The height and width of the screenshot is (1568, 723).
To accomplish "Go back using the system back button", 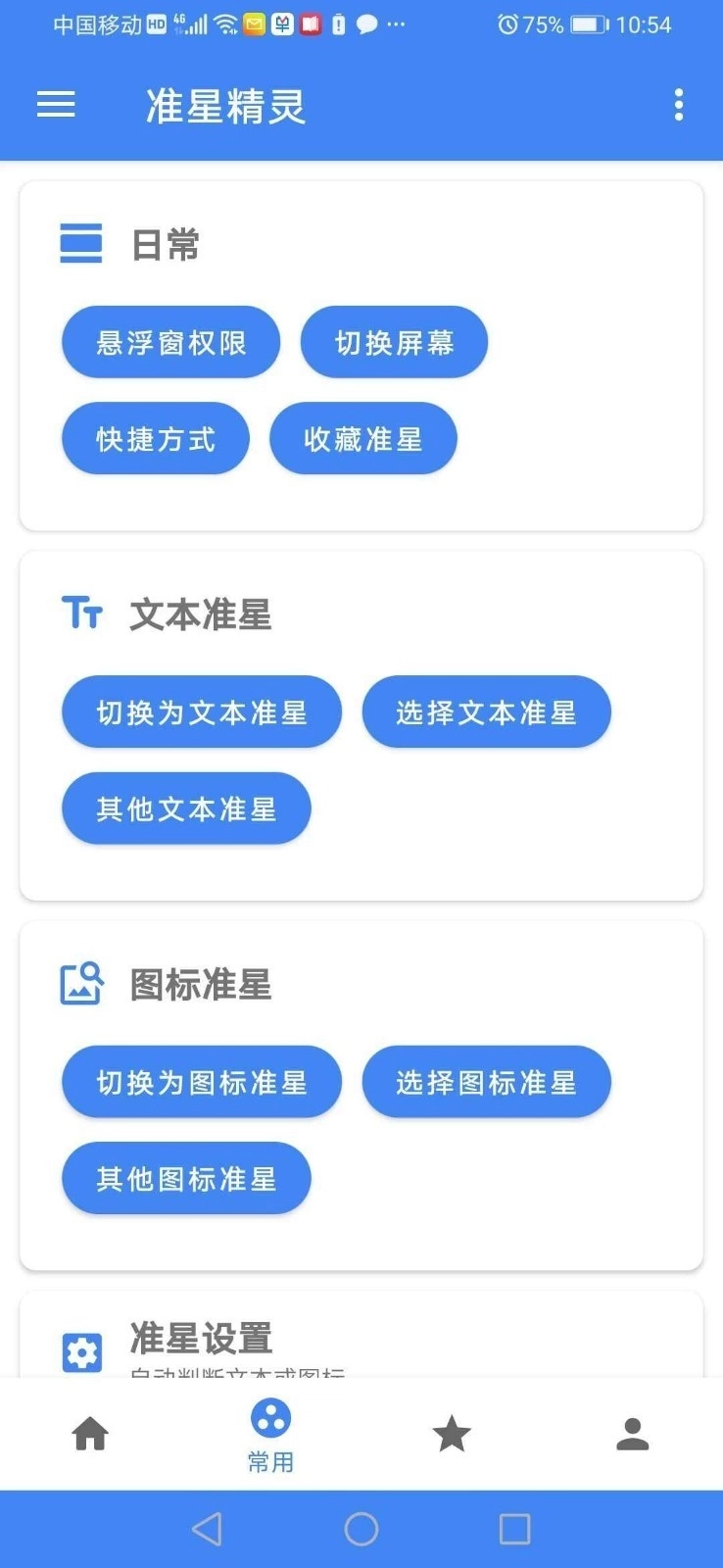I will click(x=207, y=1529).
